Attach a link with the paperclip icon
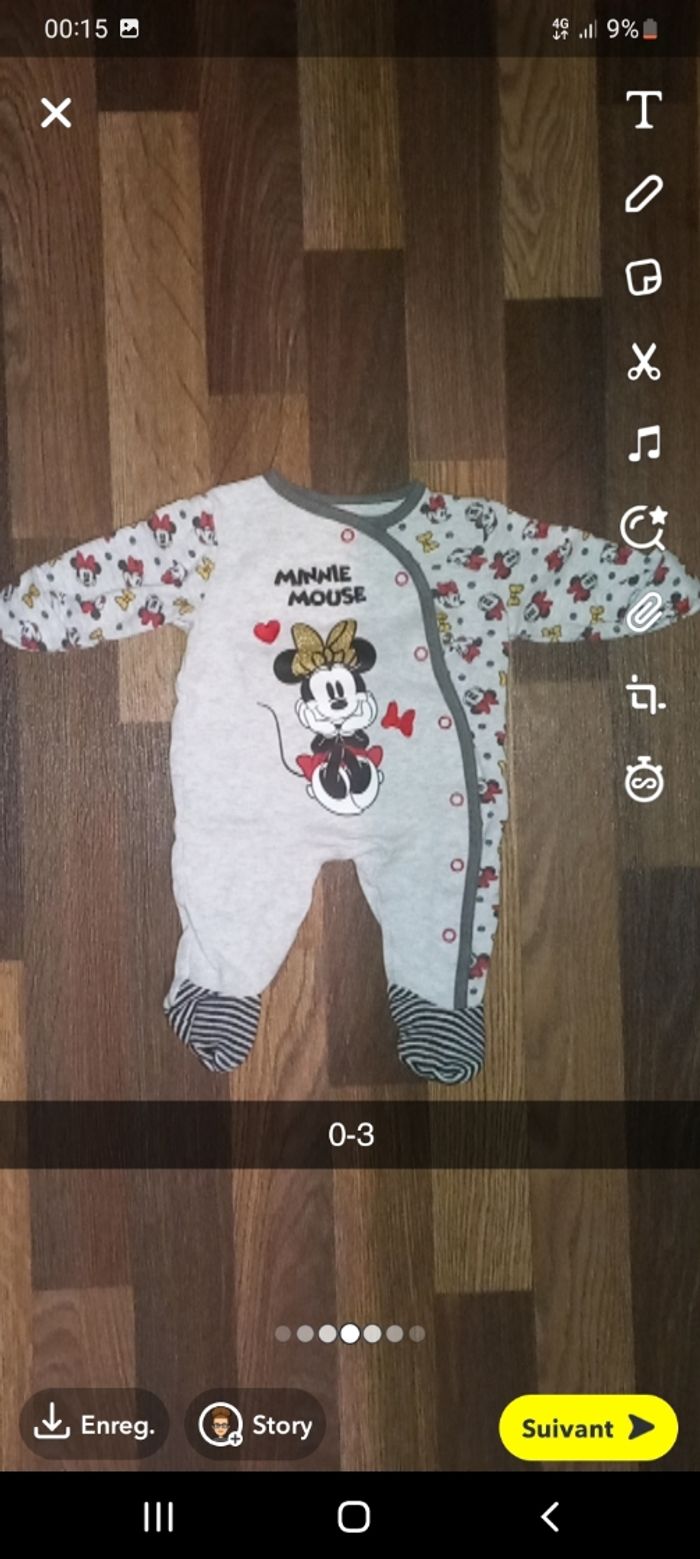Screen dimensions: 700x1559 (644, 612)
